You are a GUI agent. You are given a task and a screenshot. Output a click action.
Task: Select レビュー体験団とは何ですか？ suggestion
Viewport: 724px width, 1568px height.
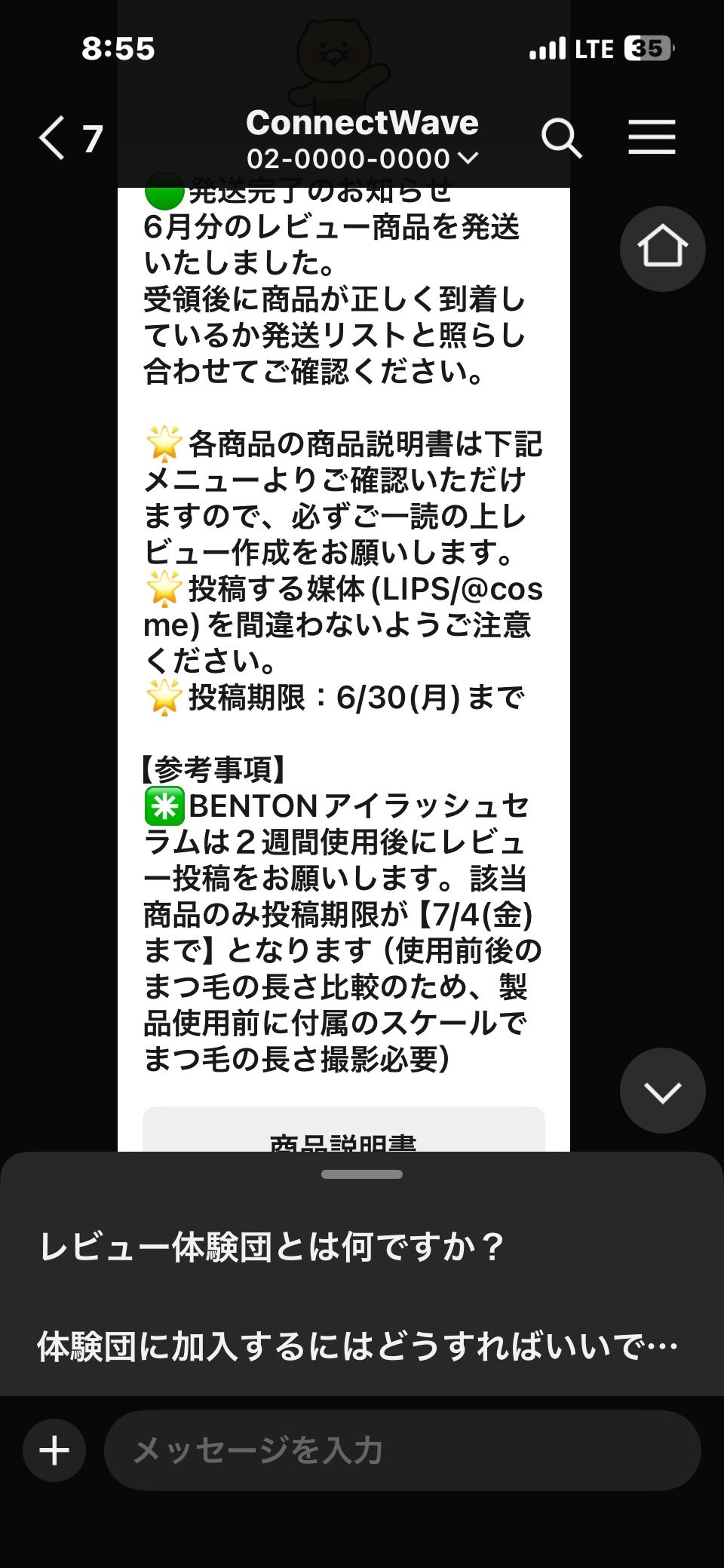(271, 1247)
